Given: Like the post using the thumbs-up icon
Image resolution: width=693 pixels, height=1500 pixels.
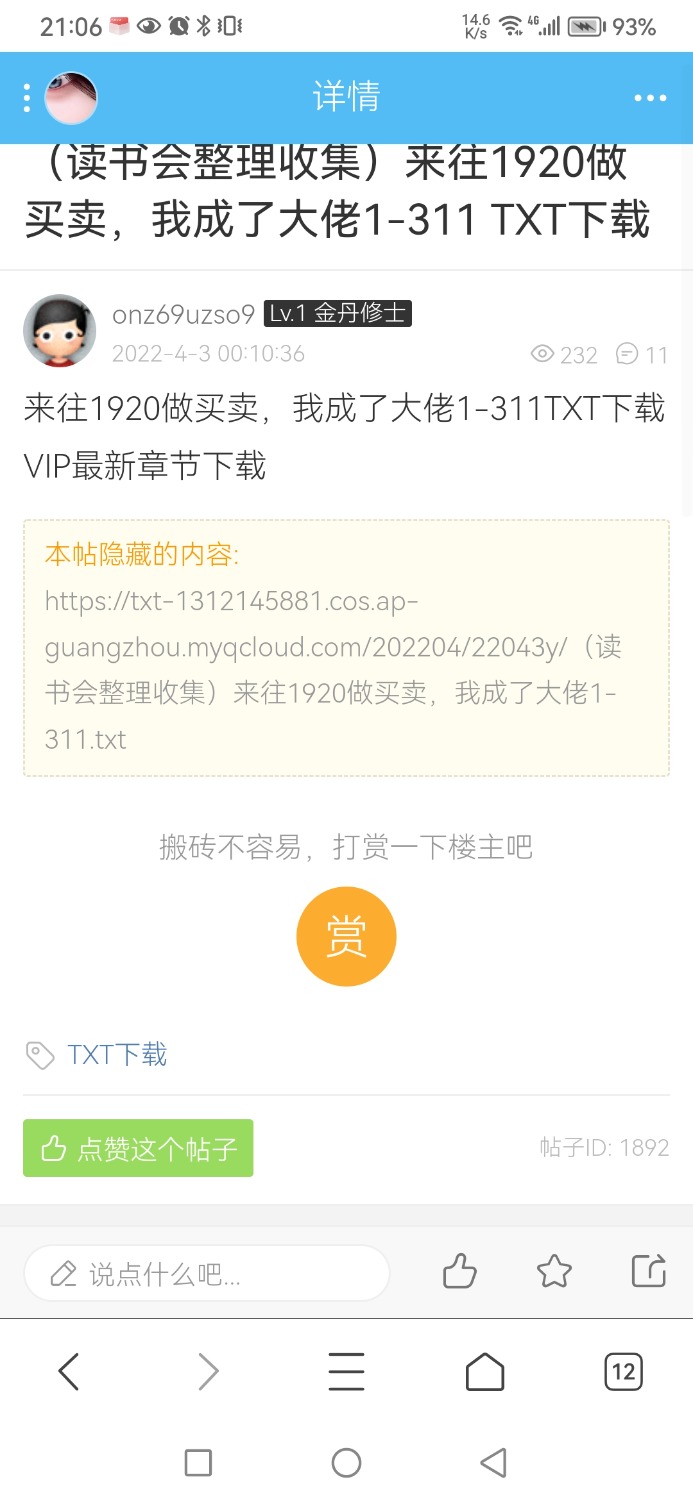Looking at the screenshot, I should point(459,1272).
